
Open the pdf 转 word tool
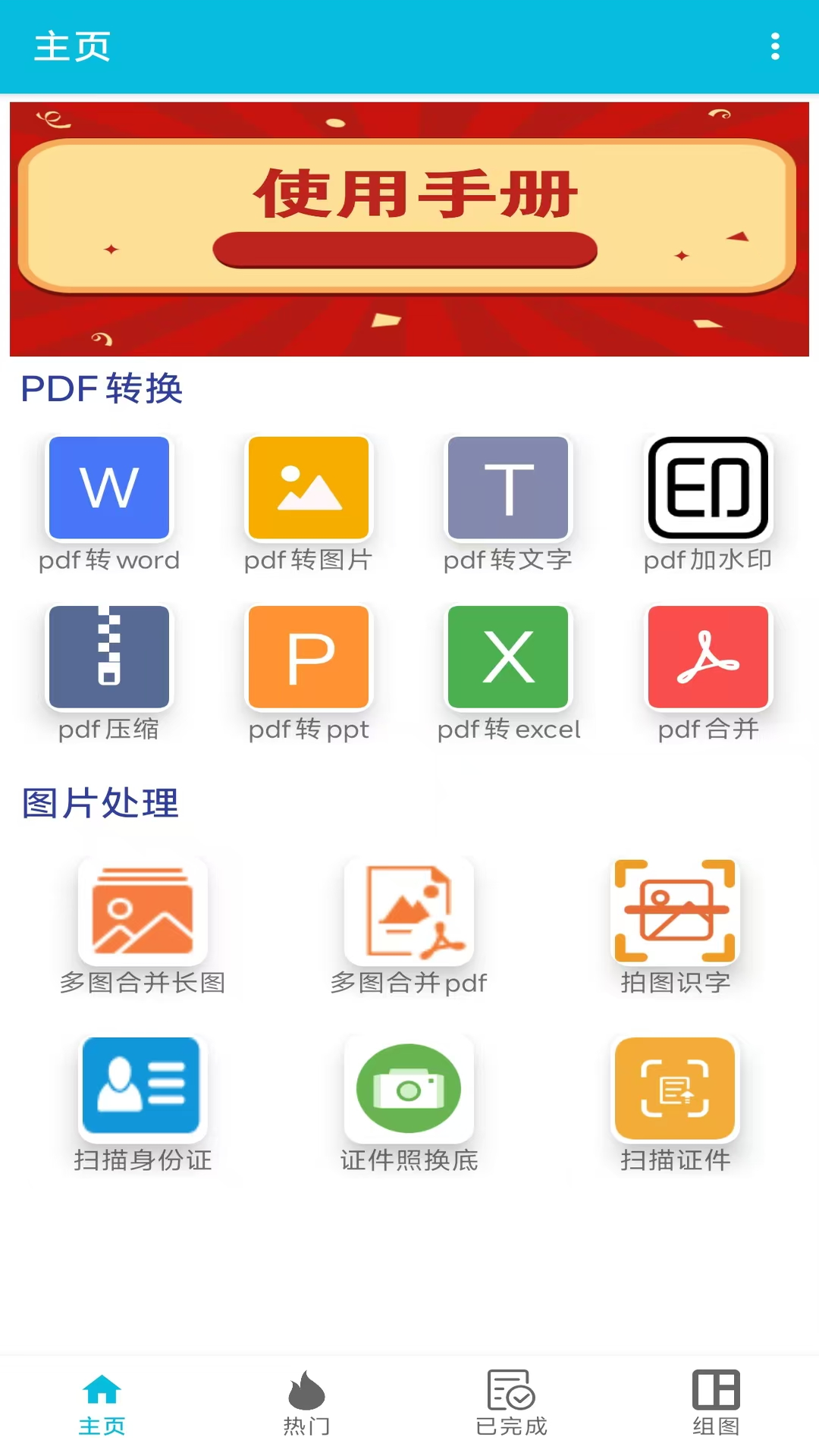pyautogui.click(x=108, y=488)
